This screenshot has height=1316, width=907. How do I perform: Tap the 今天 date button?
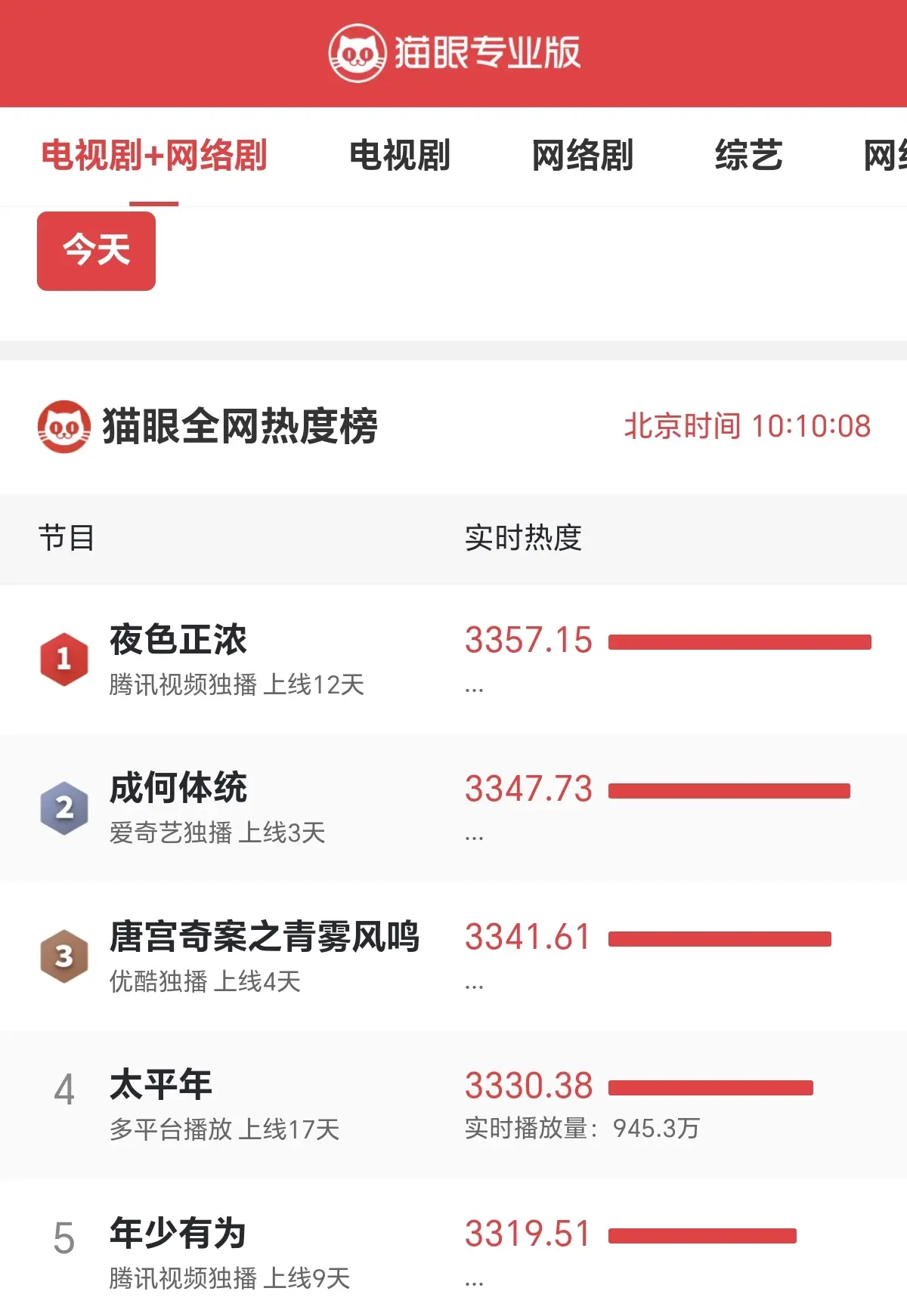click(x=96, y=251)
